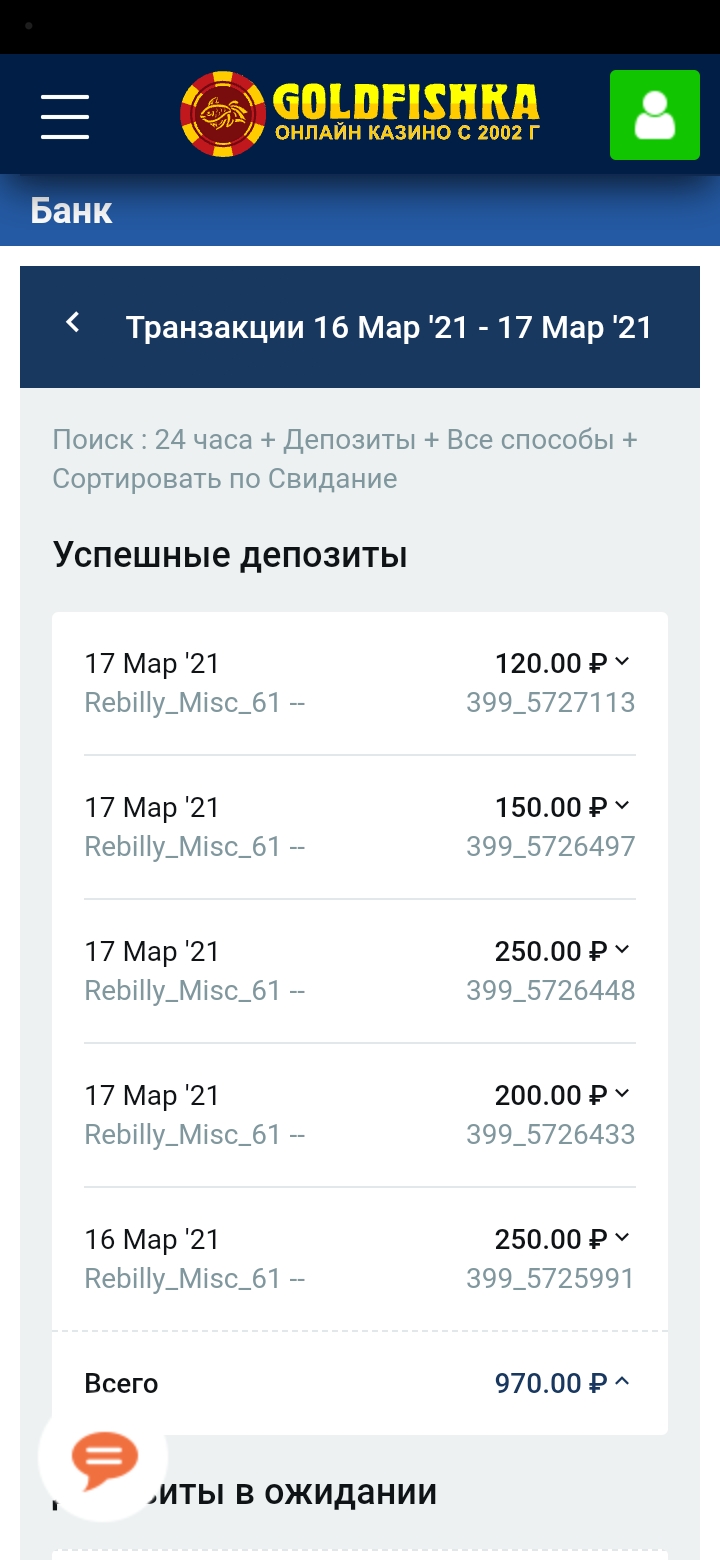Open the green user profile button
This screenshot has height=1560, width=720.
coord(655,115)
